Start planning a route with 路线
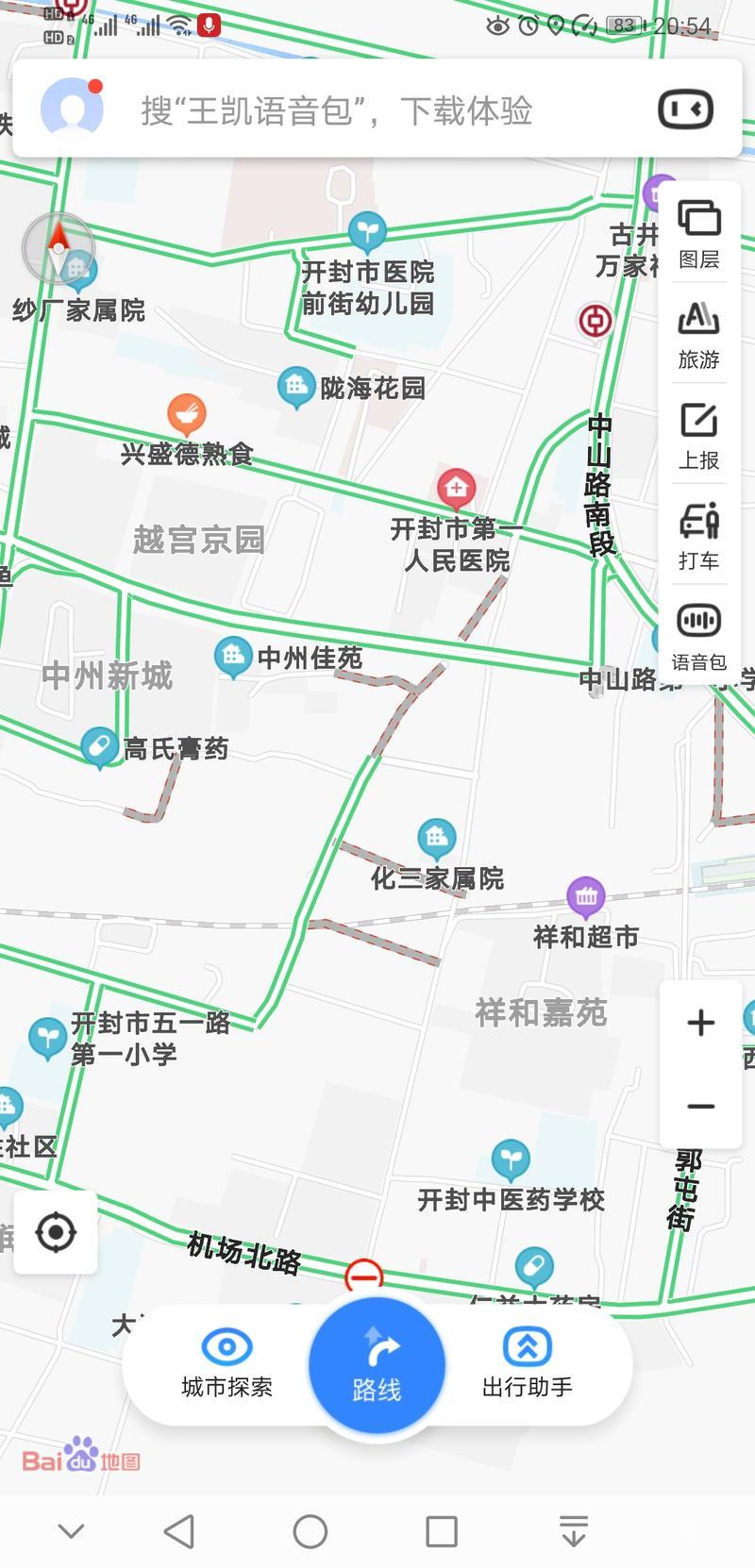This screenshot has height=1568, width=755. (377, 1364)
